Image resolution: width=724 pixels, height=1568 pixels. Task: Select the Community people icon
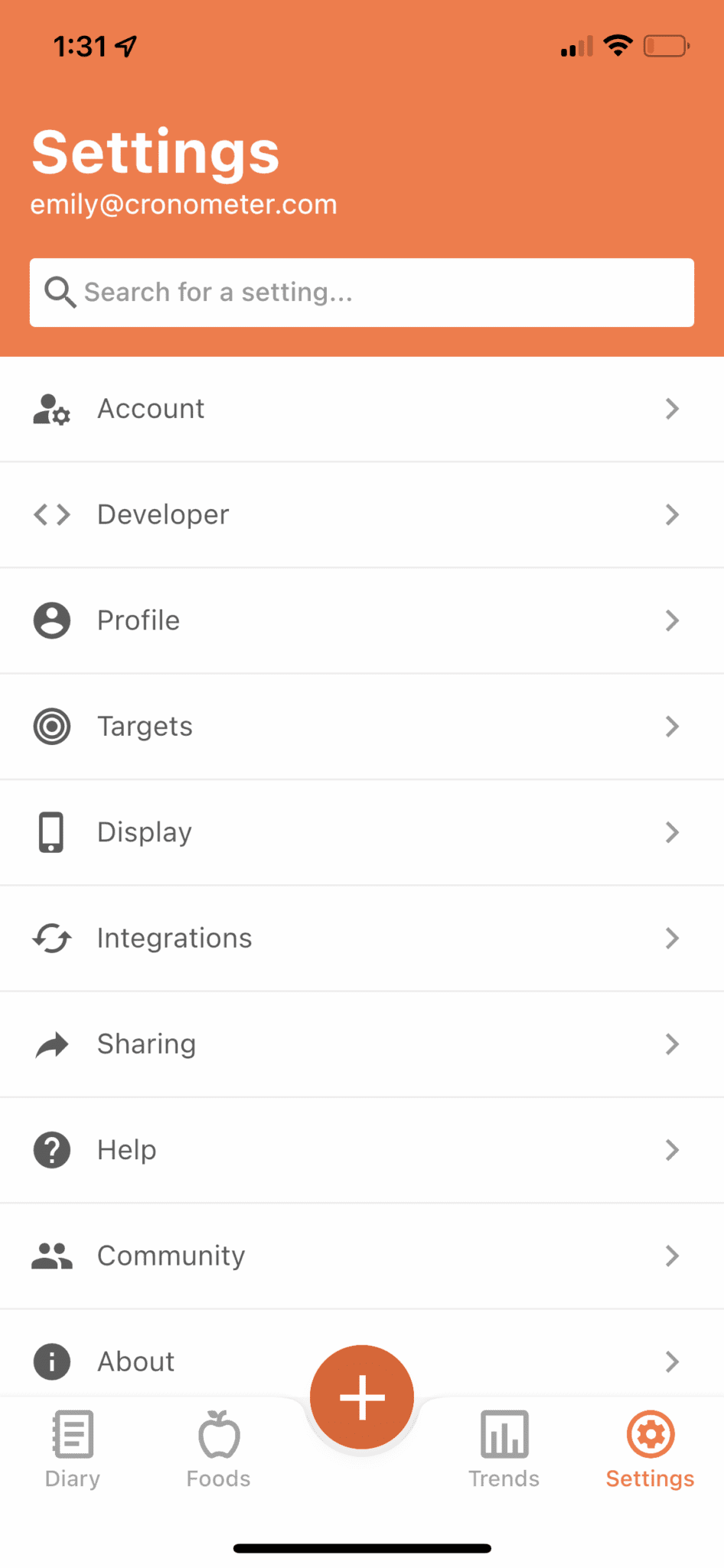[51, 1256]
